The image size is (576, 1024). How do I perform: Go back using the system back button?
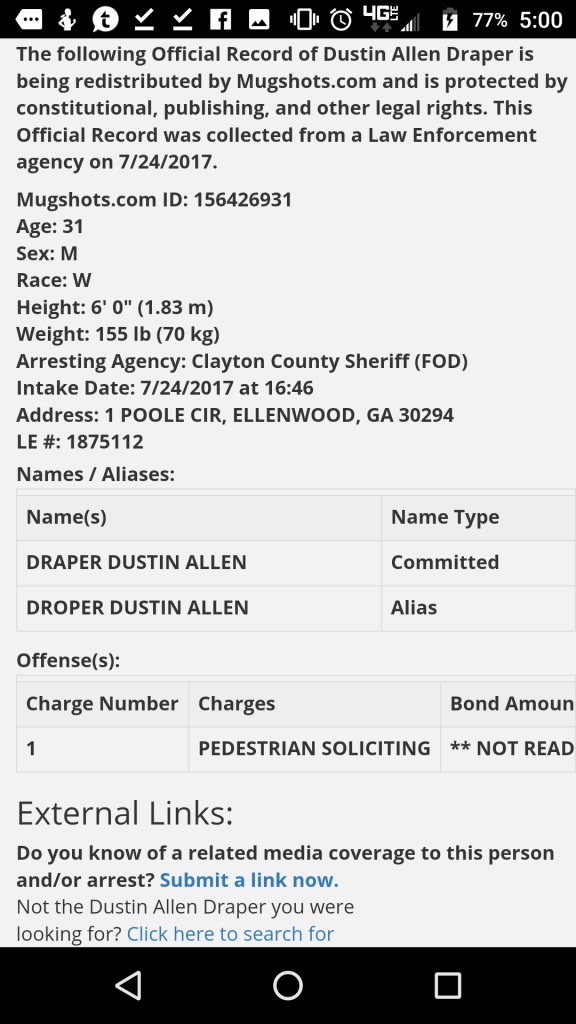129,985
